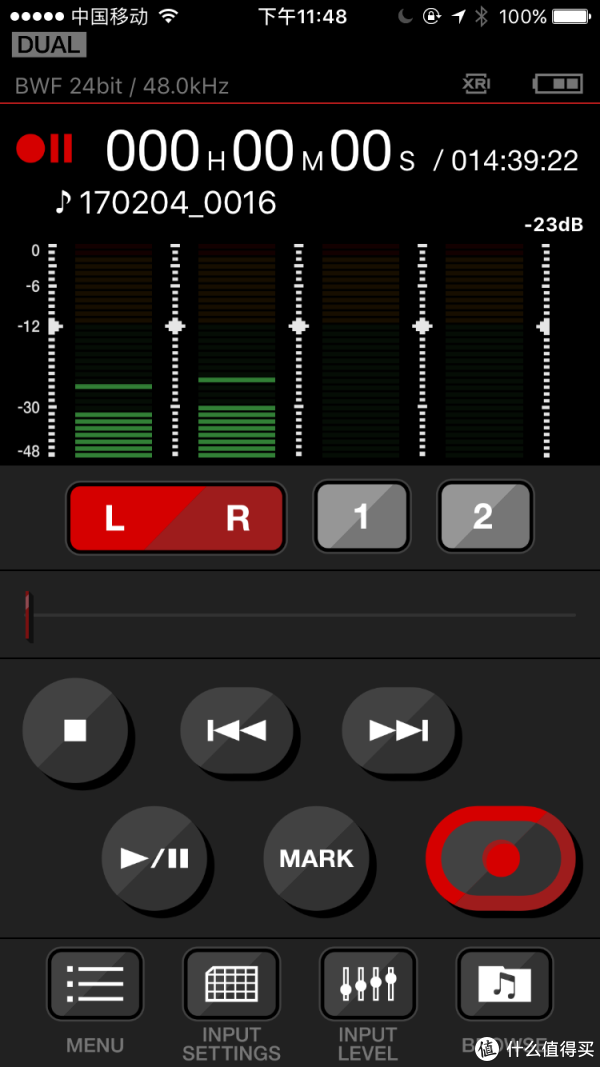600x1067 pixels.
Task: Skip forward to next track
Action: coord(398,730)
